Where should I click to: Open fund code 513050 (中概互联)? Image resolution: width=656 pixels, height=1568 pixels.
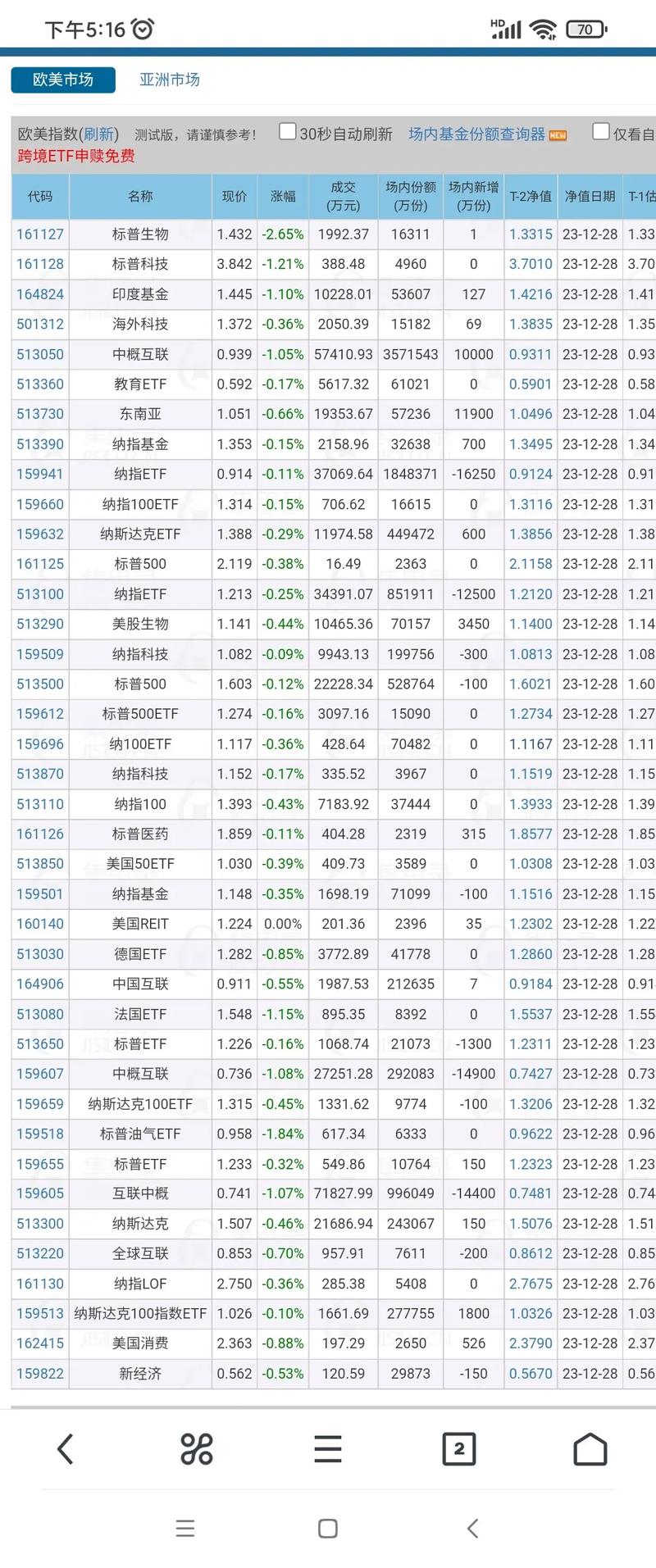pos(40,354)
